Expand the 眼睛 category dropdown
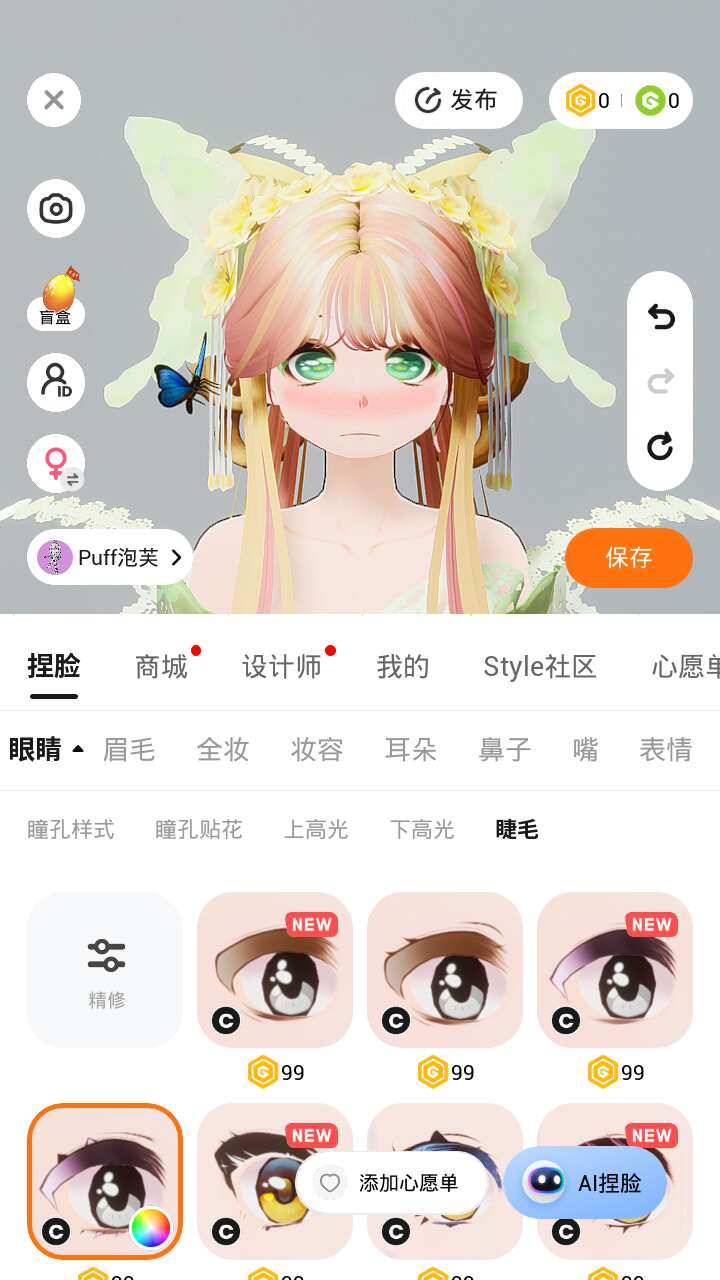This screenshot has height=1280, width=720. pos(46,749)
